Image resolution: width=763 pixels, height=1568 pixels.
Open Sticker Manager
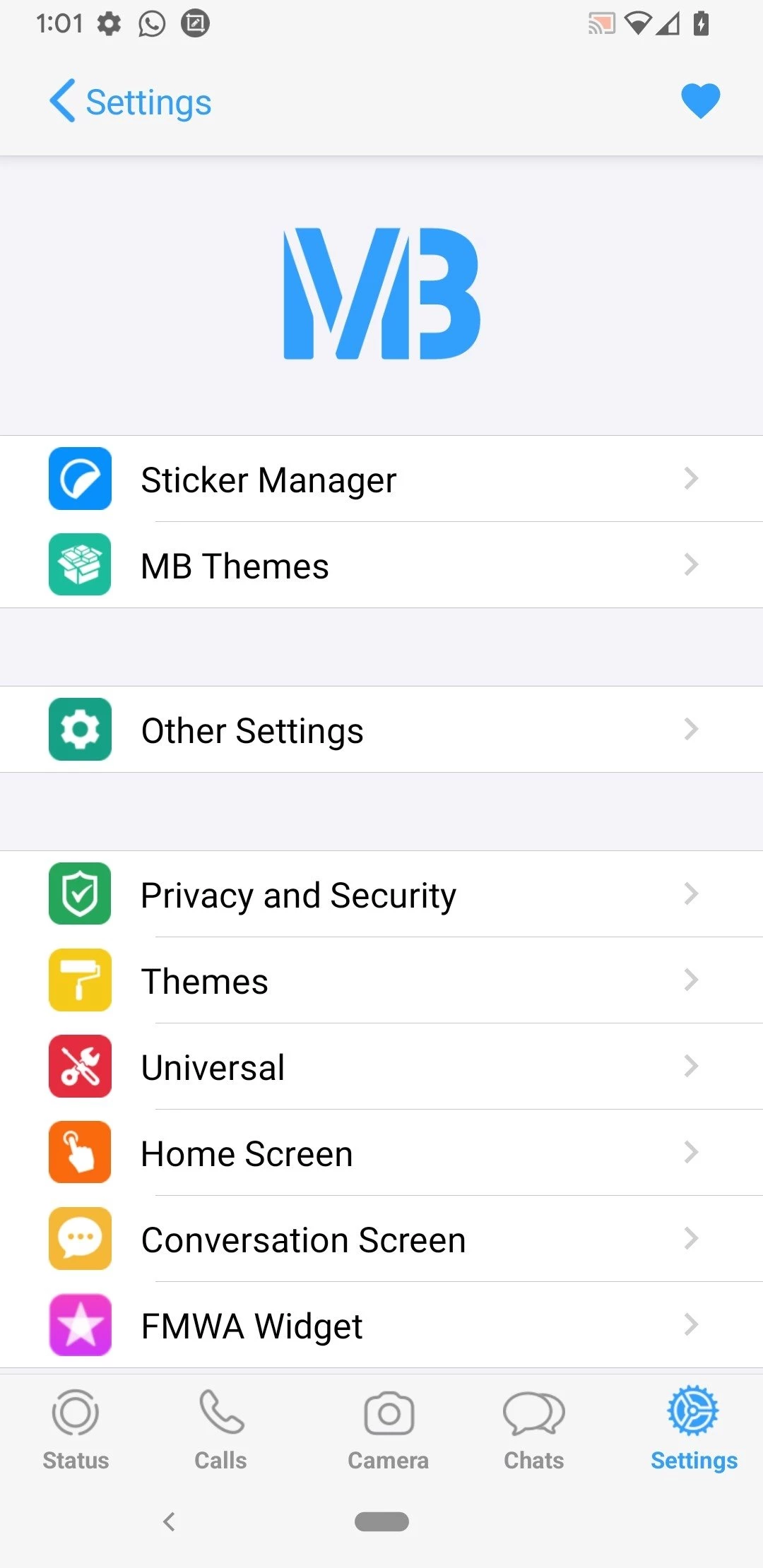coord(381,480)
